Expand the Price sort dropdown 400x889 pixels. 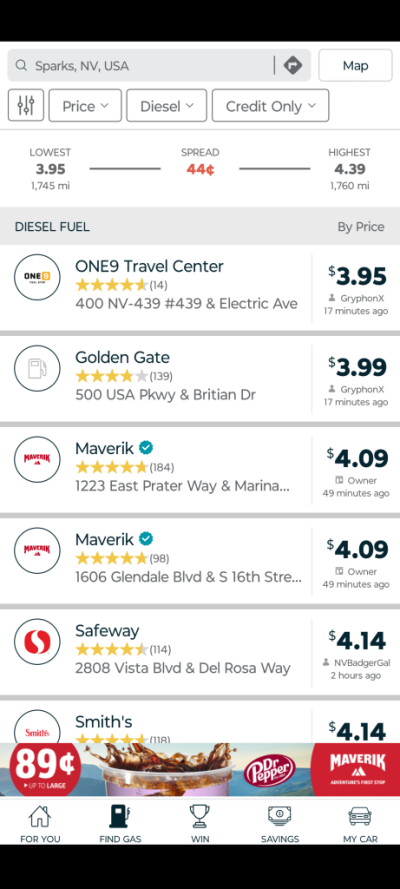pos(85,105)
